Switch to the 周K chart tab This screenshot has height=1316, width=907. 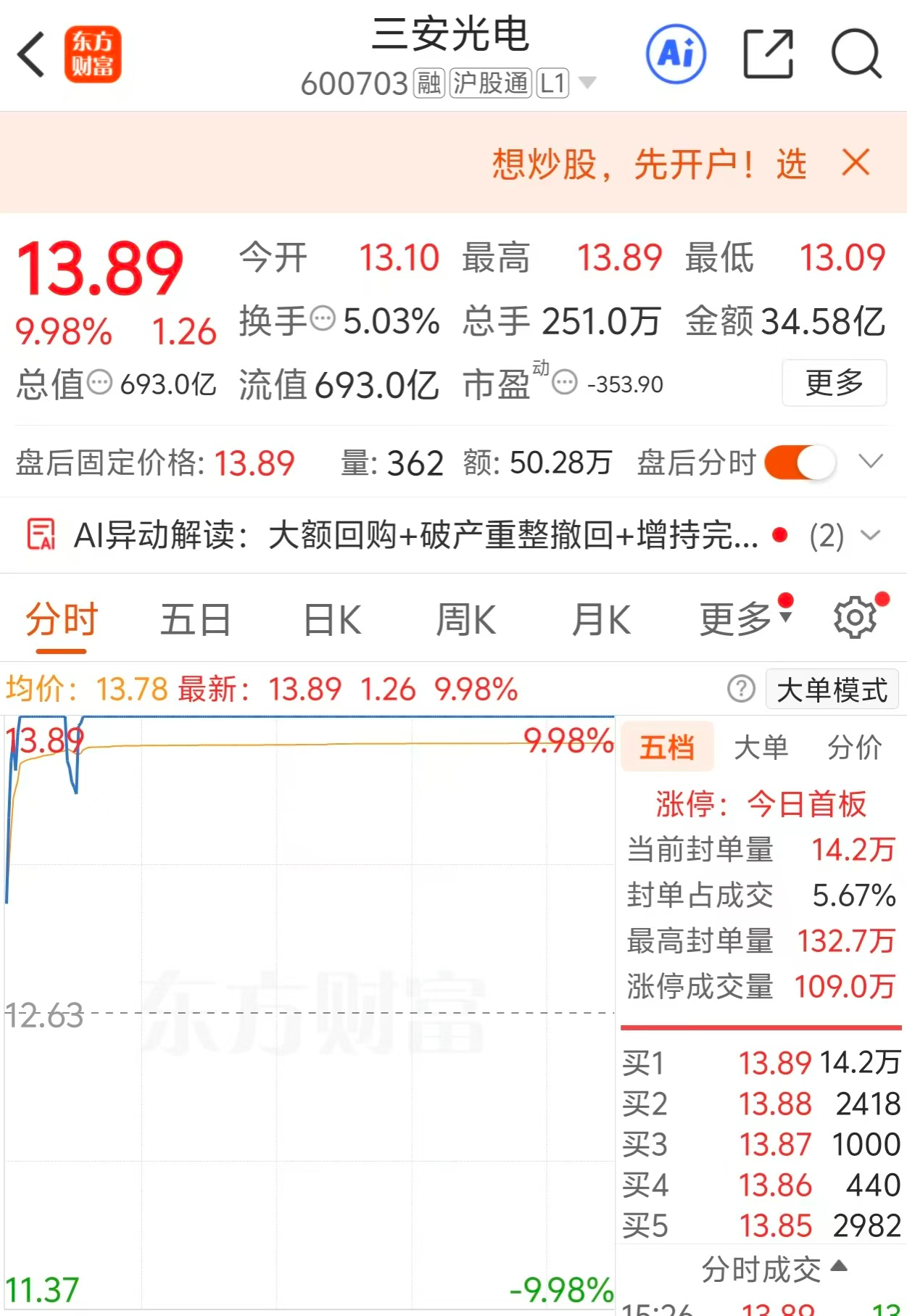[x=466, y=620]
